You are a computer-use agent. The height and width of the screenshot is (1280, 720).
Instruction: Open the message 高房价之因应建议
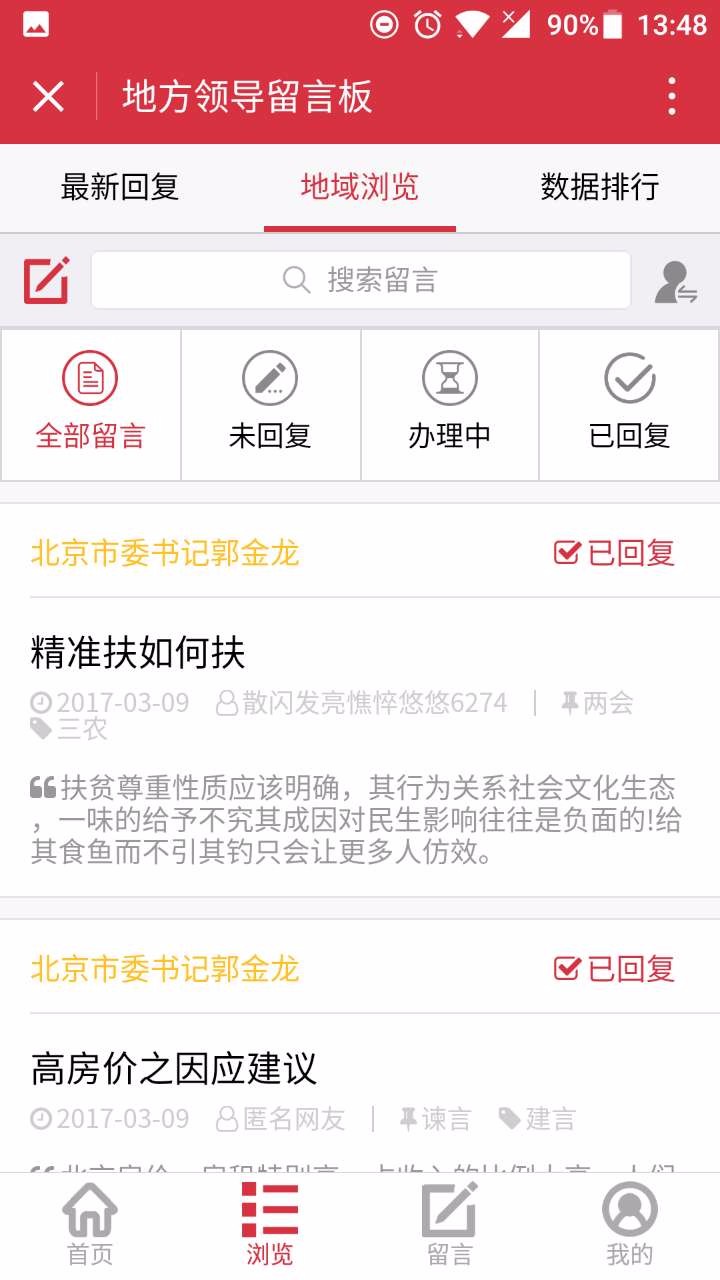point(174,1069)
